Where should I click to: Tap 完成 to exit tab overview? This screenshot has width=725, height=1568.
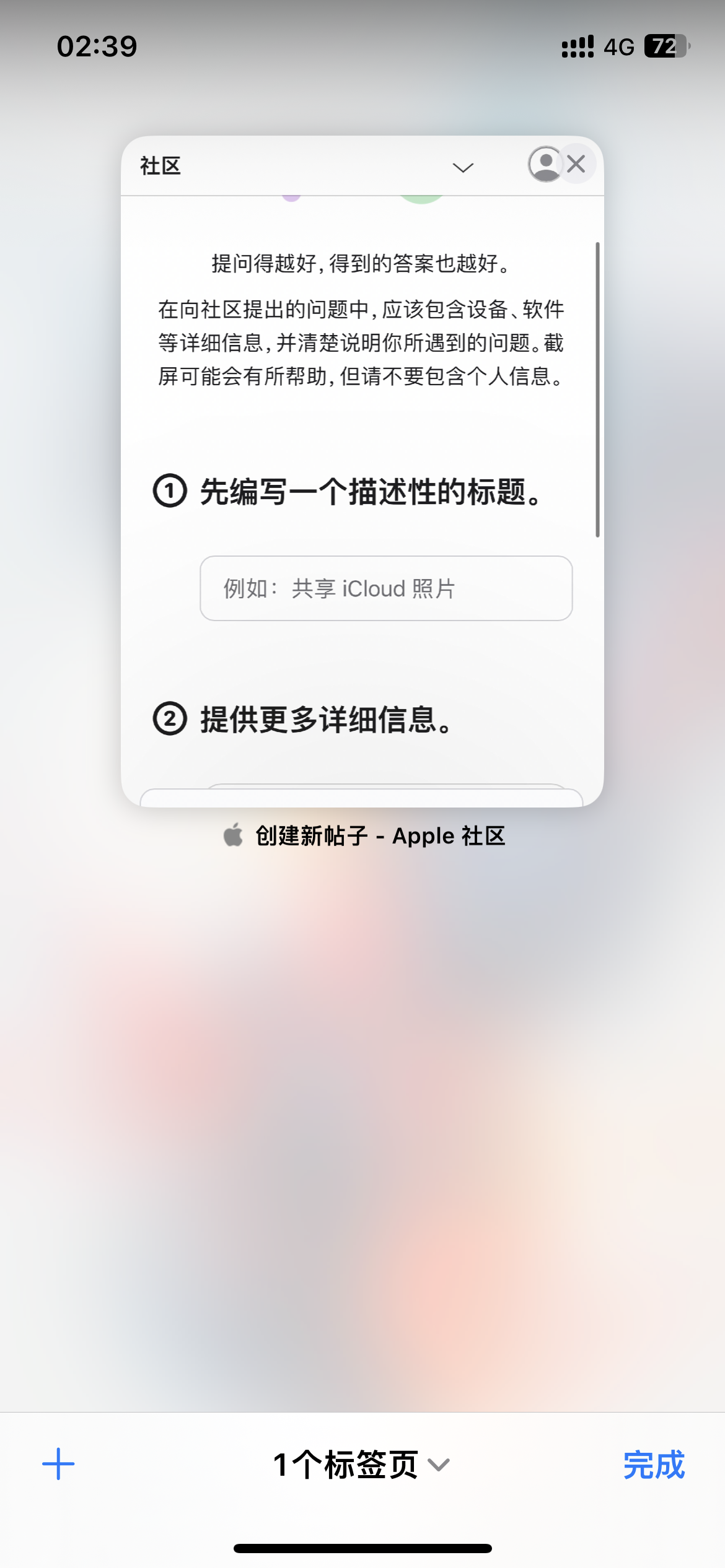(x=653, y=1465)
